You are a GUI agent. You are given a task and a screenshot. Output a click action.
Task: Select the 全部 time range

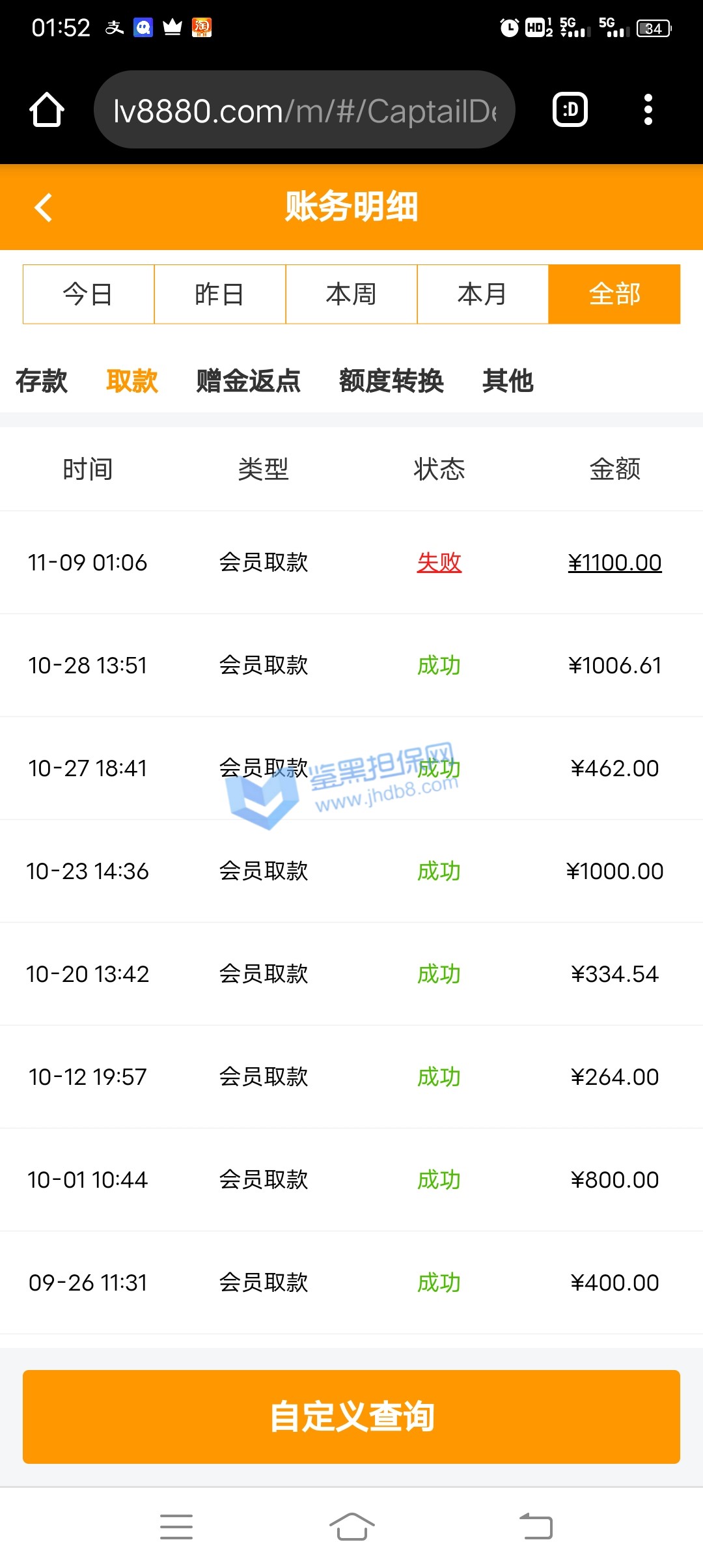[614, 294]
